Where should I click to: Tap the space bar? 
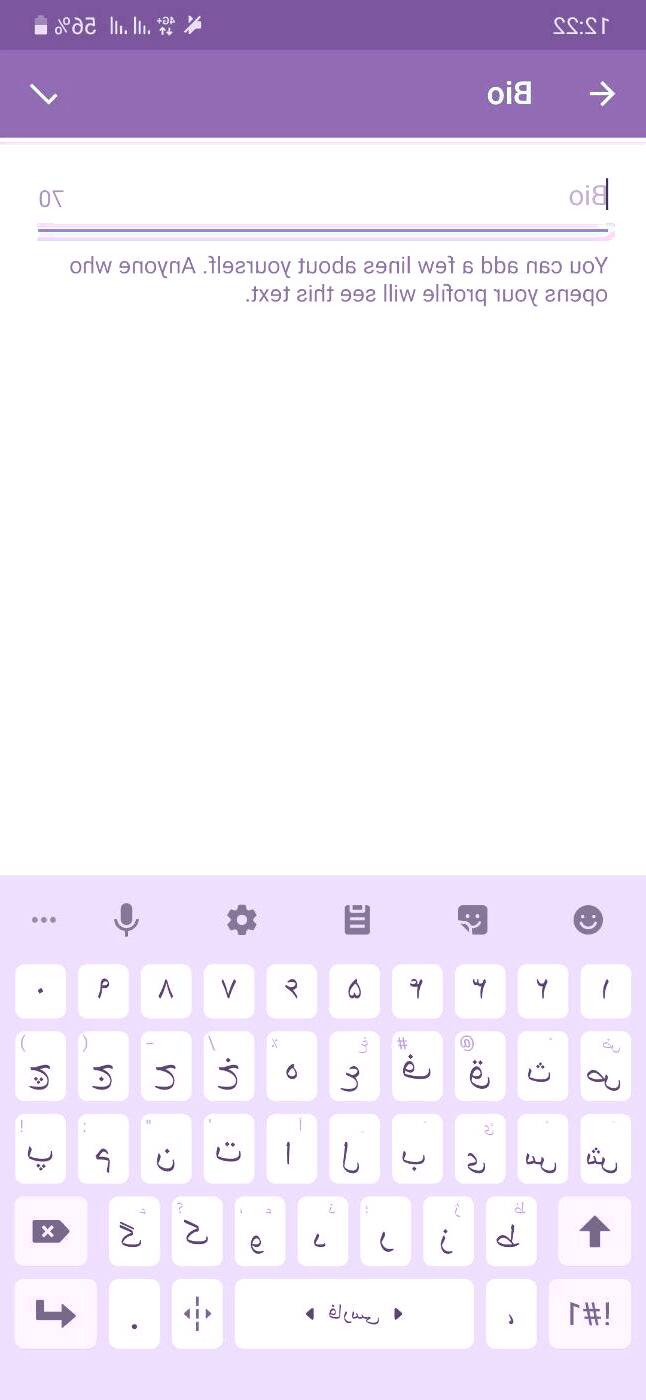pos(354,1314)
